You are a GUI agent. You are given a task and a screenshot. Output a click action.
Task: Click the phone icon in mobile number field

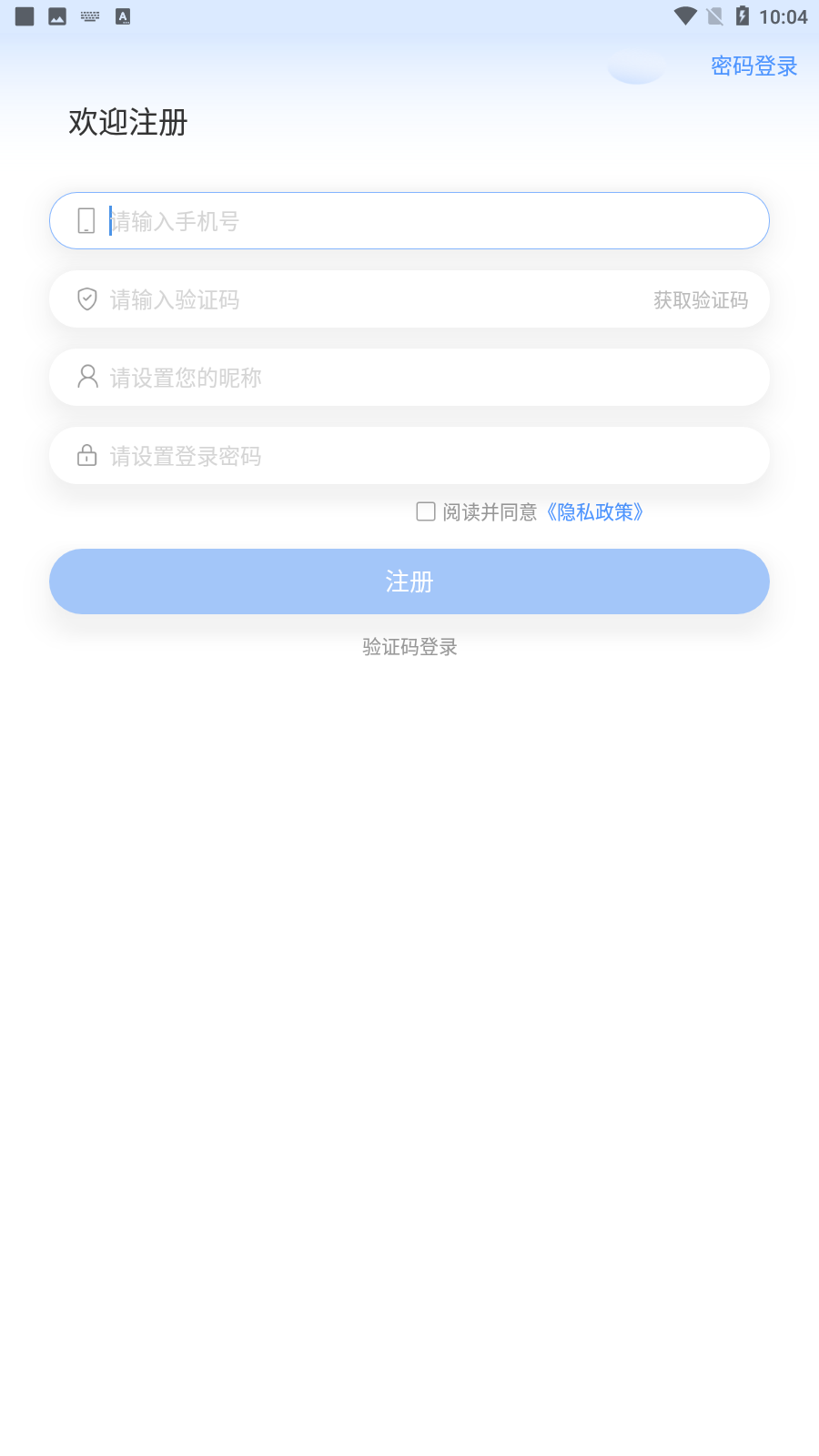coord(86,220)
